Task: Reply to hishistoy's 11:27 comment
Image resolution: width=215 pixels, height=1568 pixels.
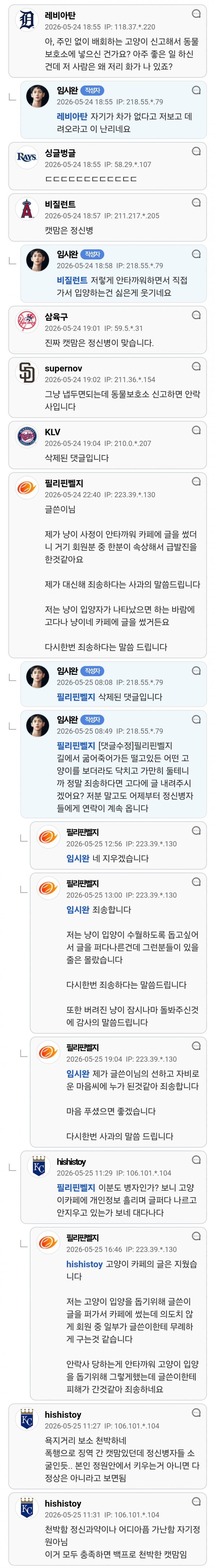Action: click(196, 1412)
